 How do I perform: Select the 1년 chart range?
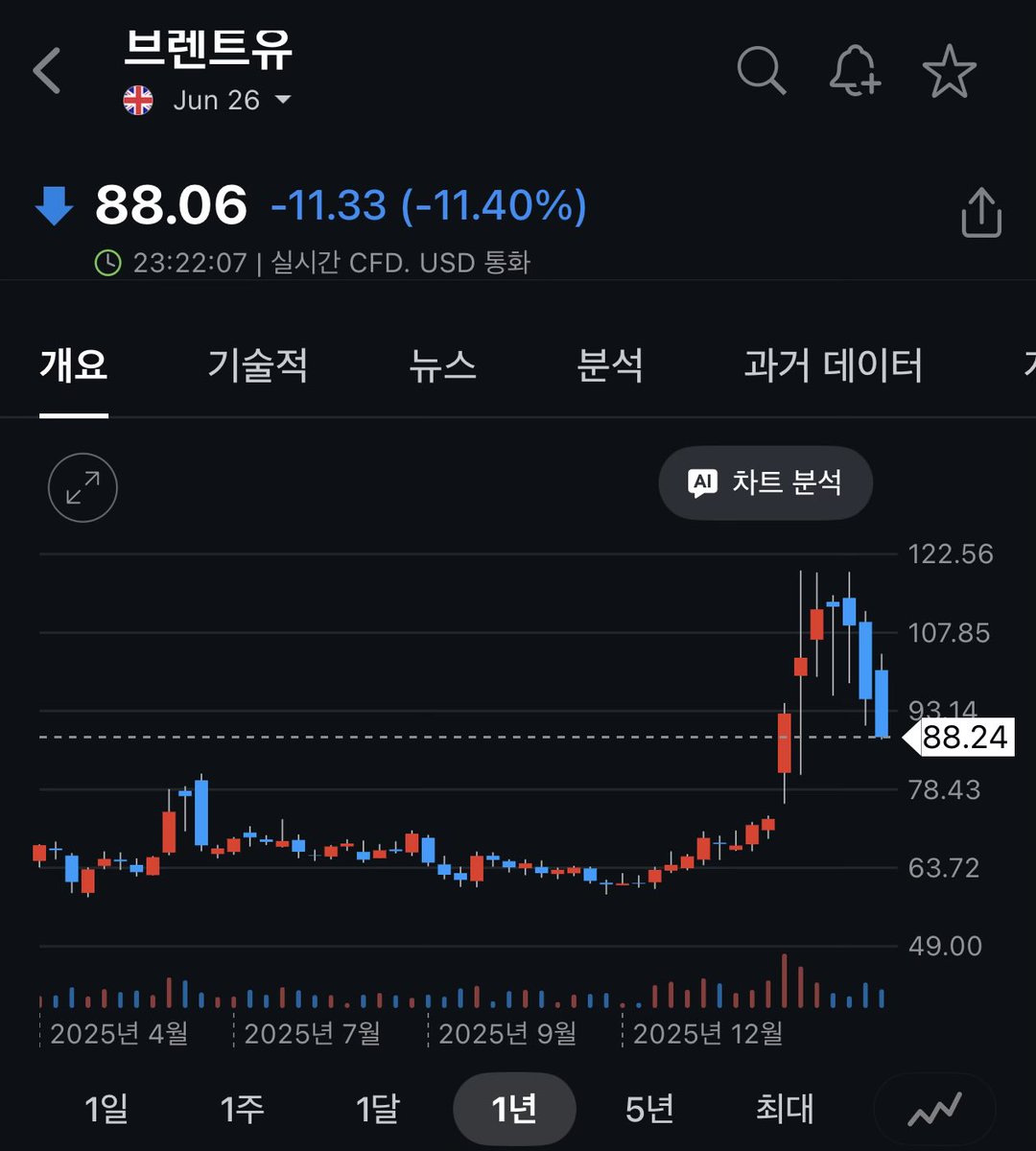tap(514, 1109)
